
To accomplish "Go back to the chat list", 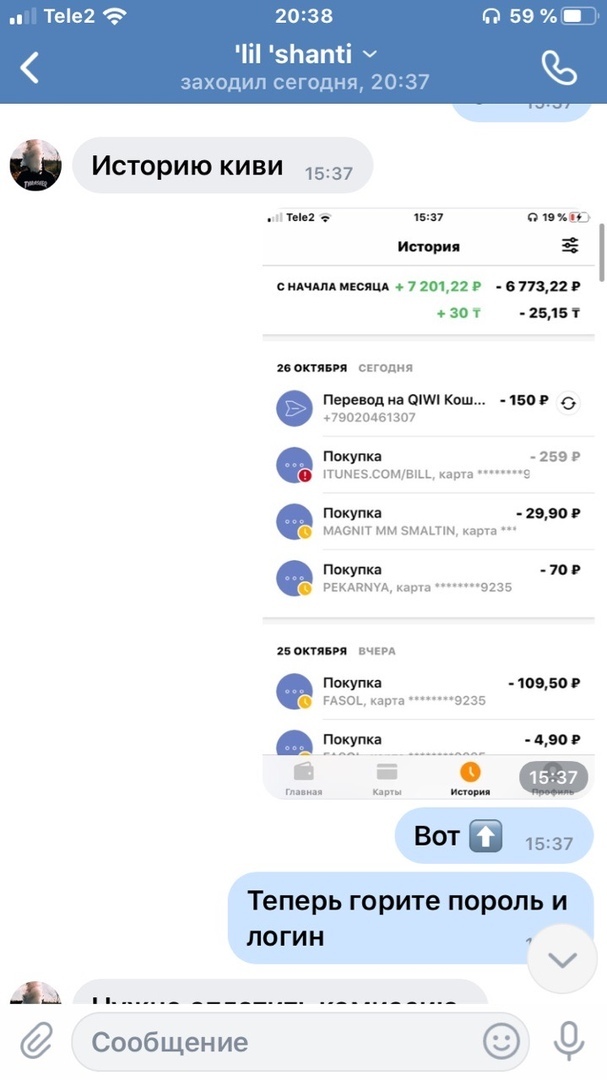I will 30,68.
